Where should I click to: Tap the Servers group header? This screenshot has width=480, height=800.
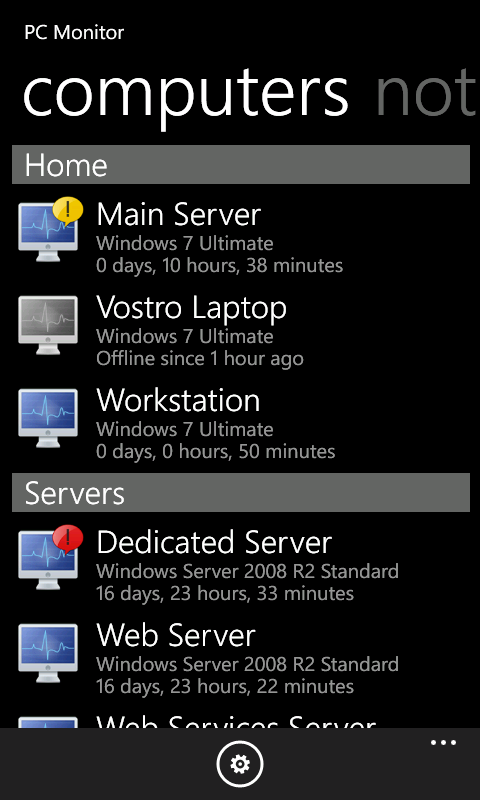(241, 493)
